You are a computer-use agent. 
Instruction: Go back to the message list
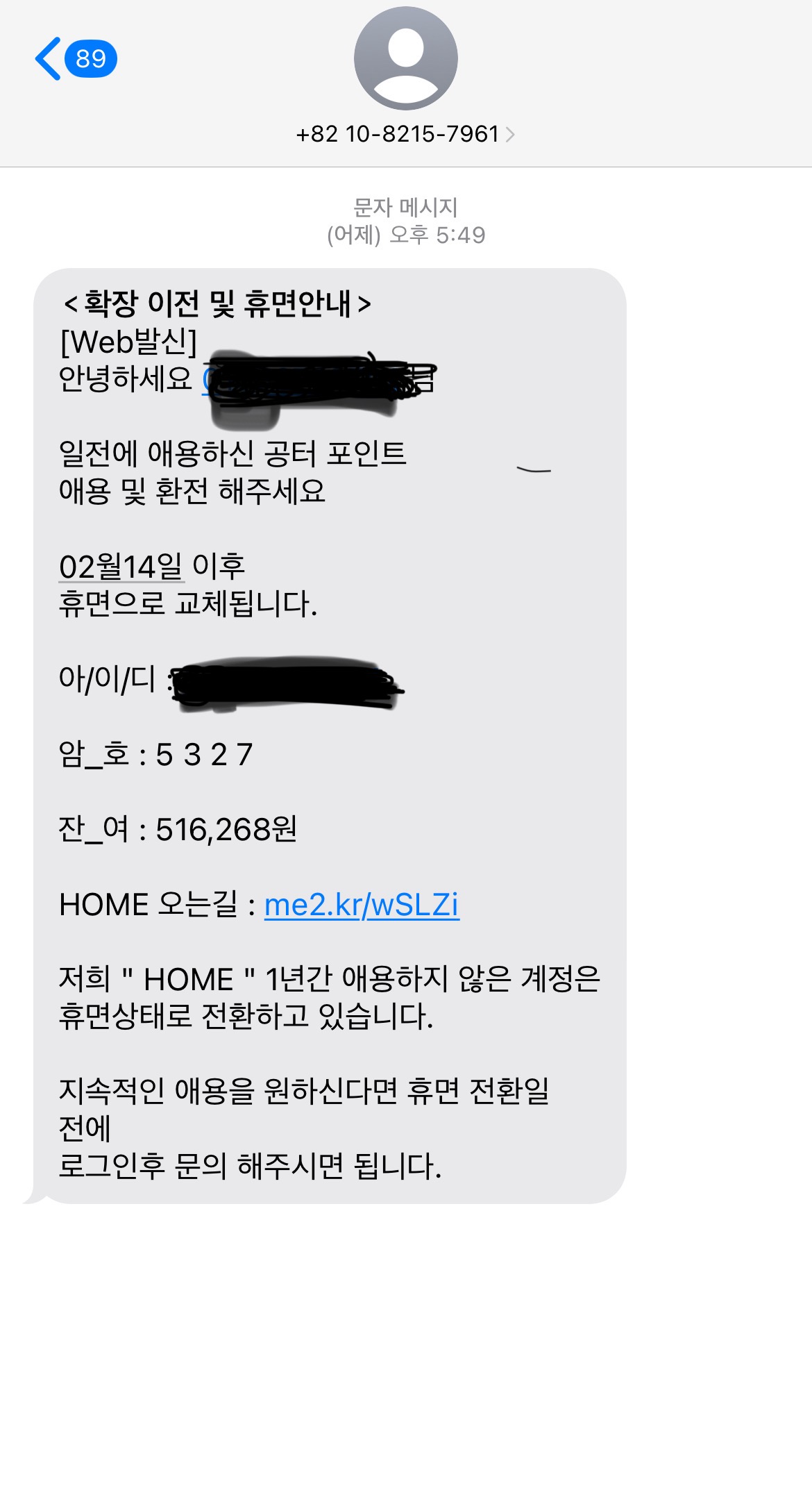(x=75, y=59)
